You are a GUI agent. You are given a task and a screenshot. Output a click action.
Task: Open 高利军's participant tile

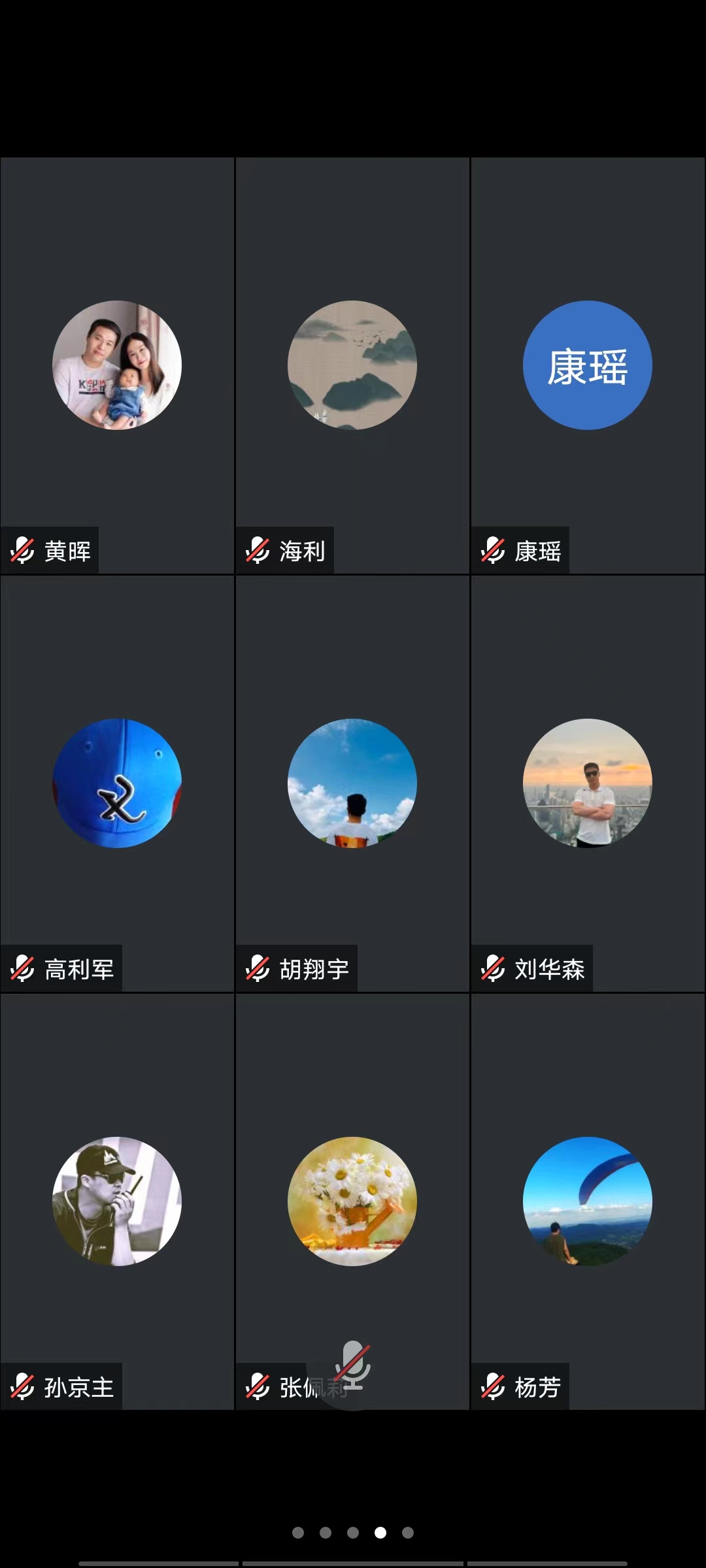[x=117, y=783]
